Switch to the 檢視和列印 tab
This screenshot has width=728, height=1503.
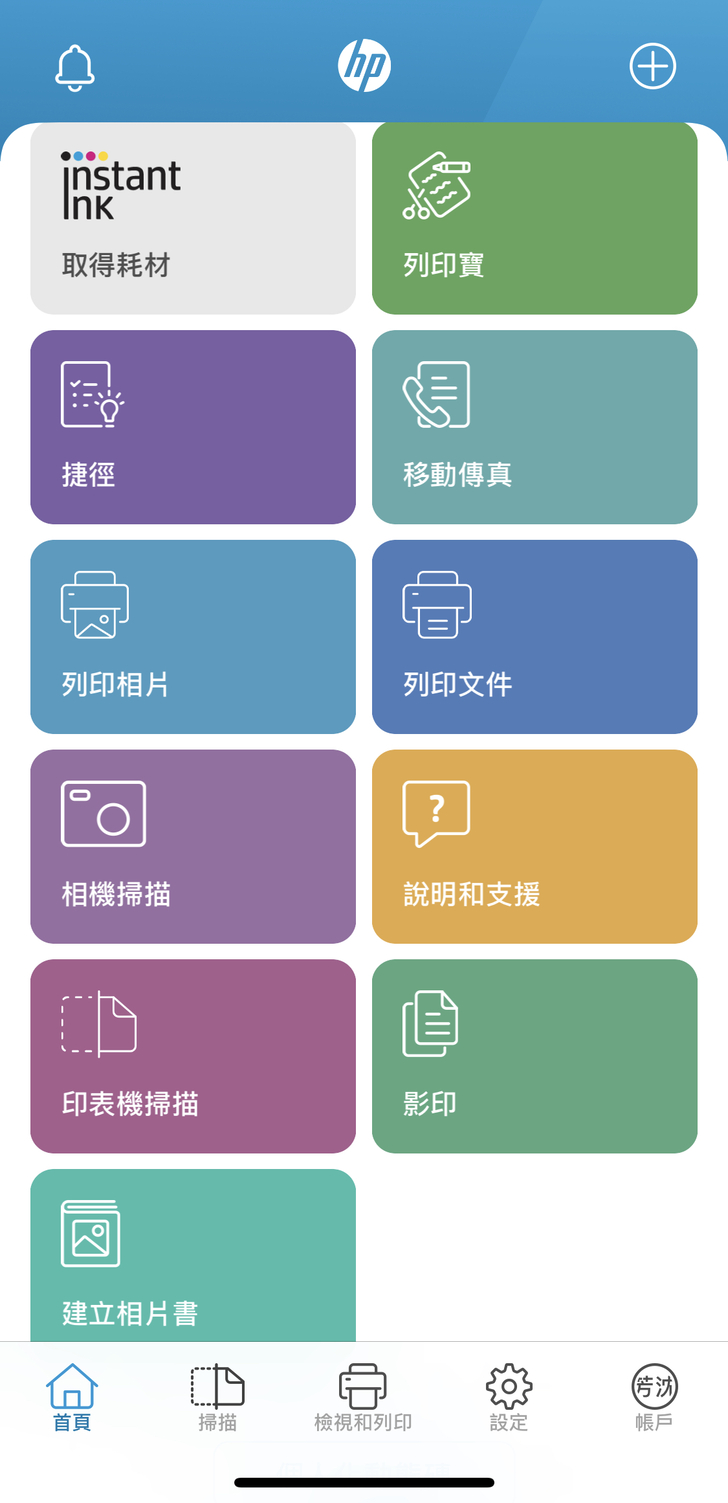[363, 1397]
